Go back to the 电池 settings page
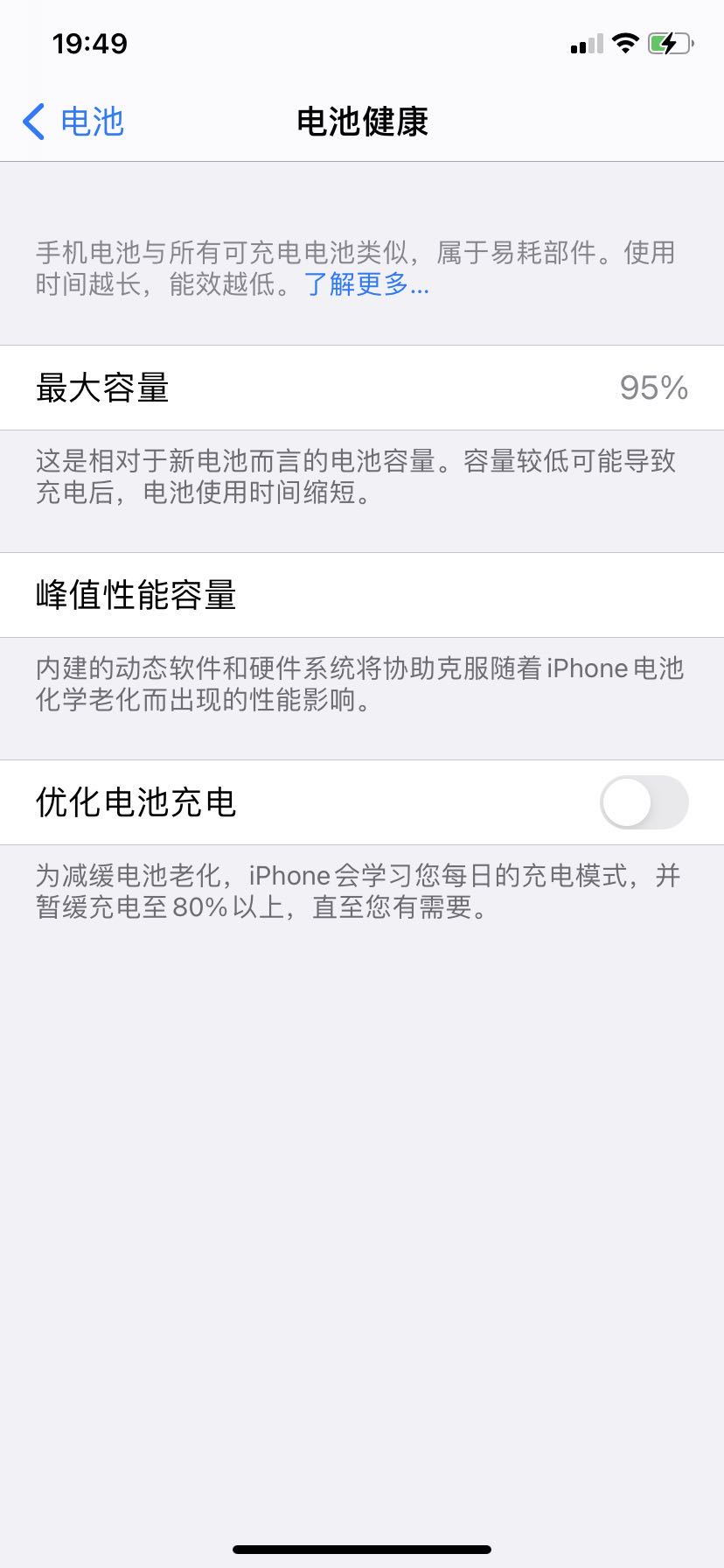Viewport: 724px width, 1568px height. pos(73,122)
